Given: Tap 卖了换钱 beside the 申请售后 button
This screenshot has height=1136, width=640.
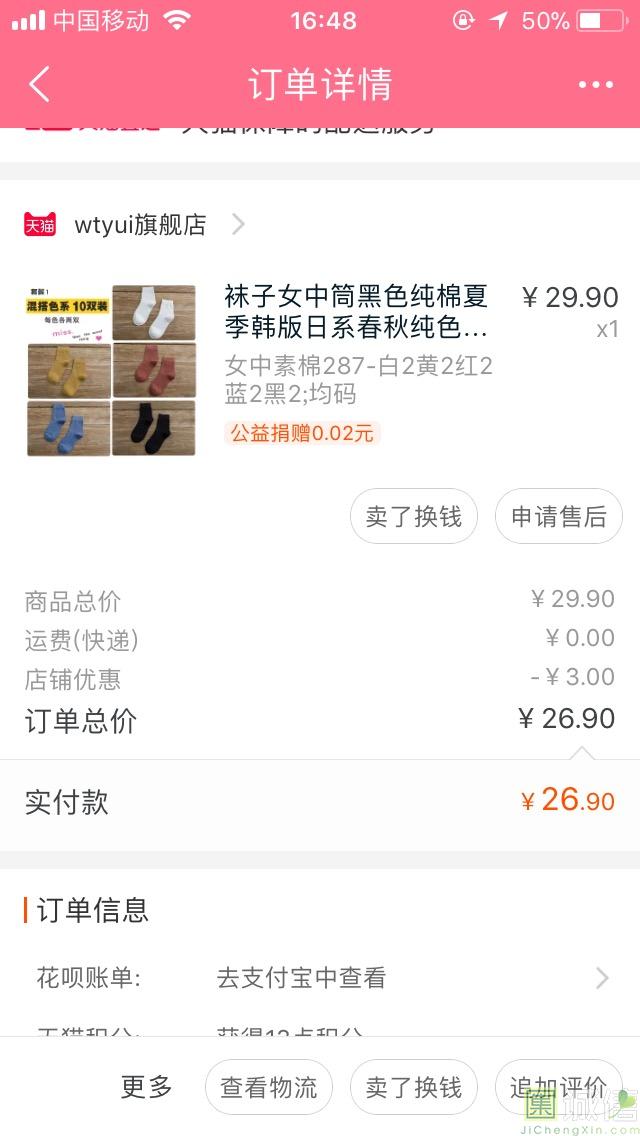Looking at the screenshot, I should [413, 516].
